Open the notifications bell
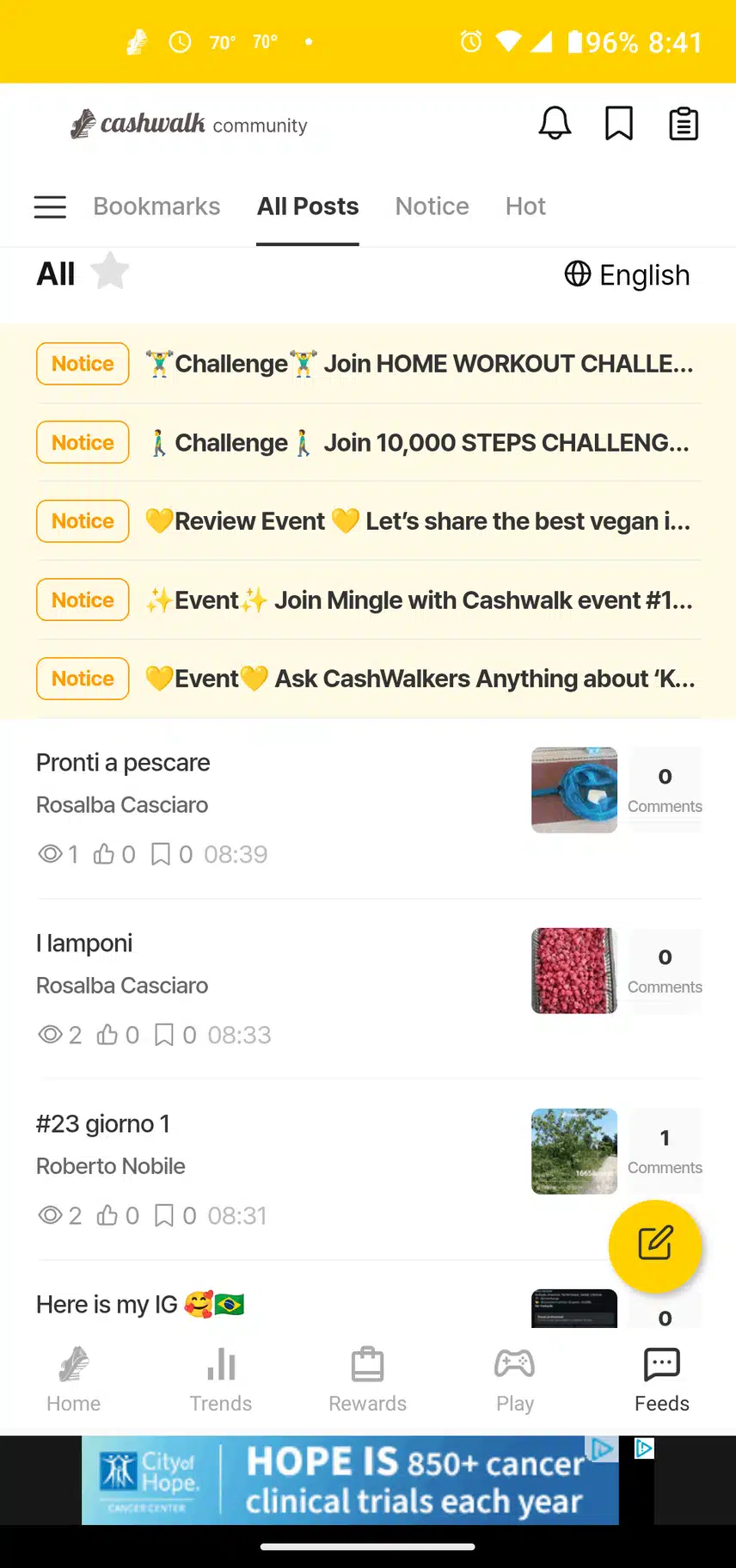The height and width of the screenshot is (1568, 736). (555, 124)
